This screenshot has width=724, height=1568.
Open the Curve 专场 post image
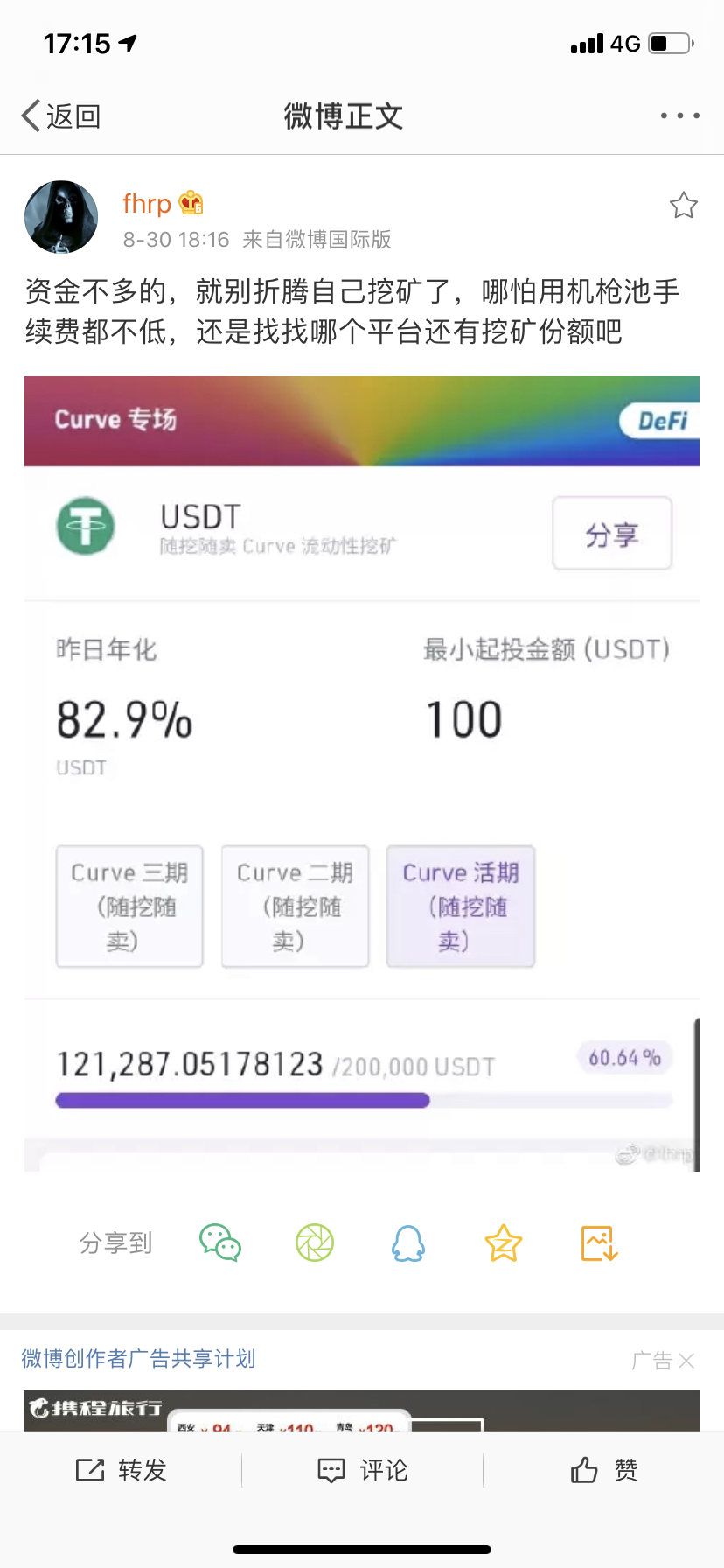point(362,773)
